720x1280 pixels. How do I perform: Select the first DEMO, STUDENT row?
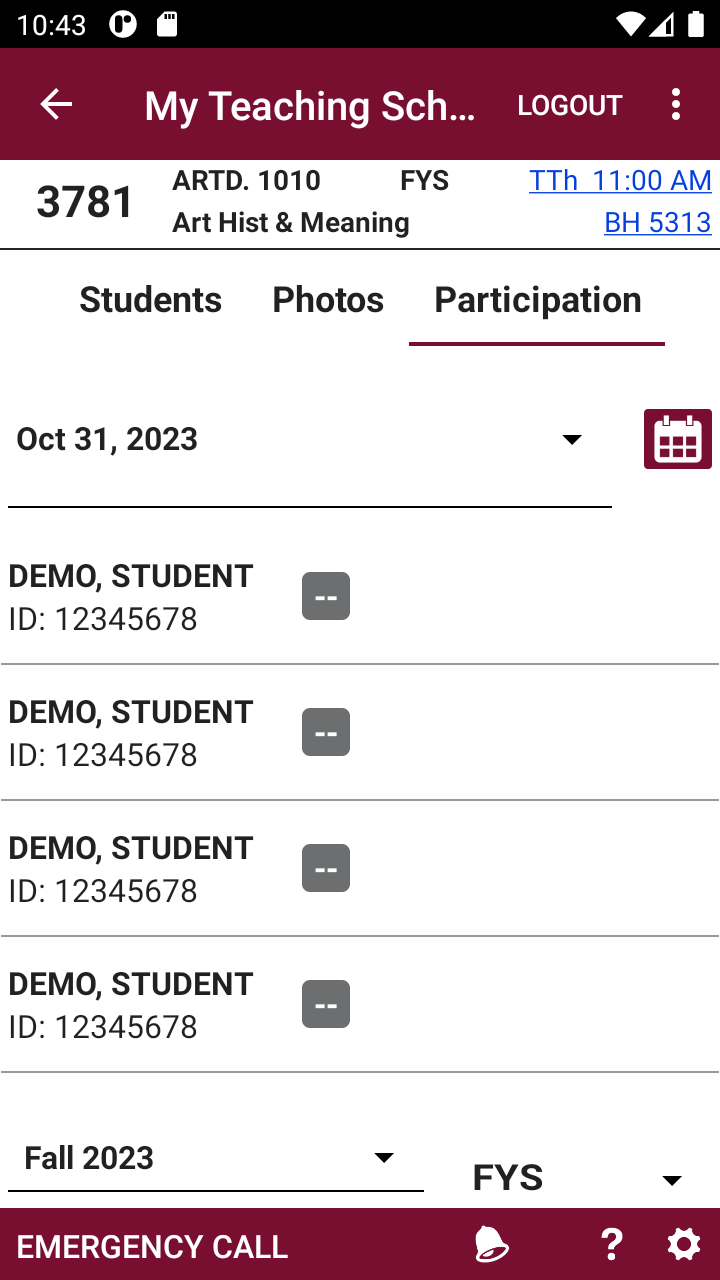click(x=130, y=595)
